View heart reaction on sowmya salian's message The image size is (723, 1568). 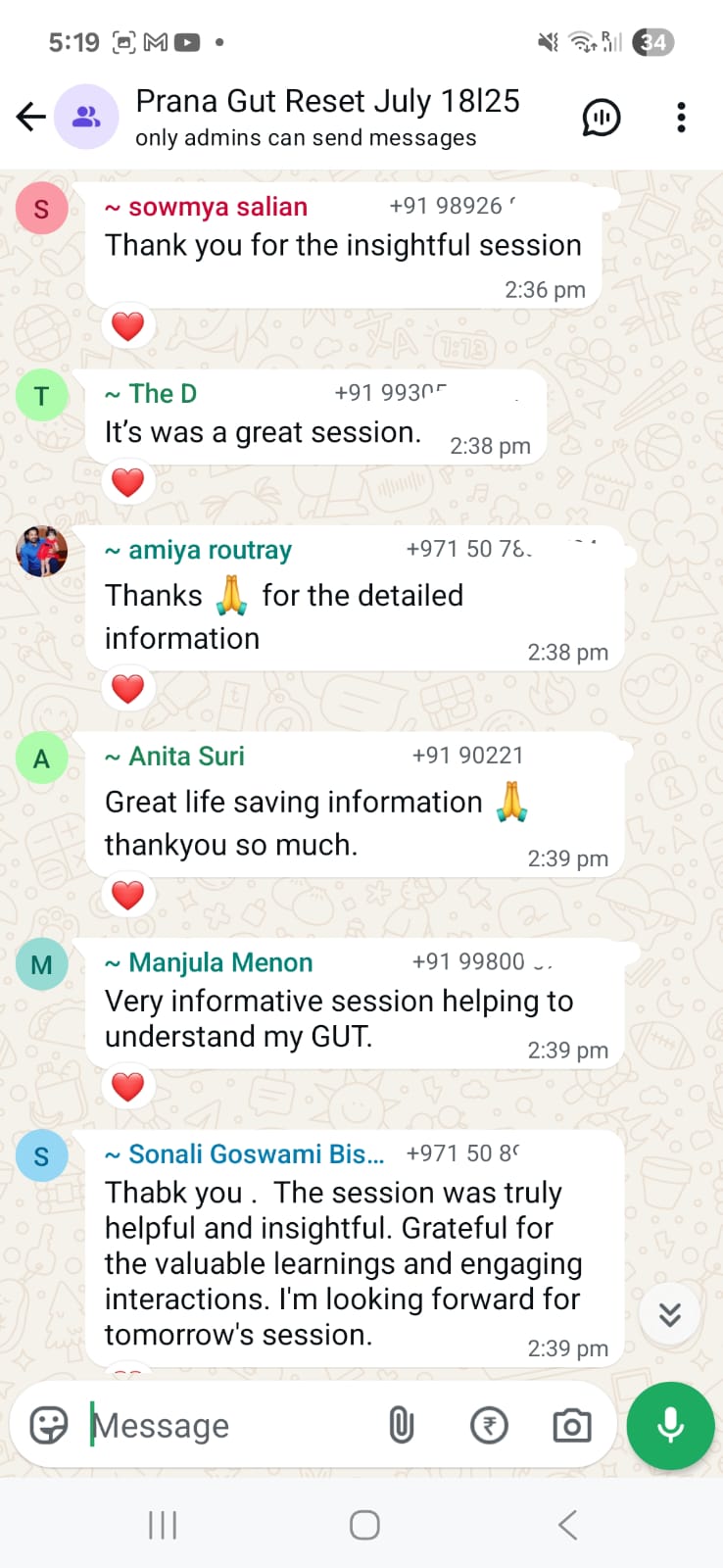pos(128,326)
